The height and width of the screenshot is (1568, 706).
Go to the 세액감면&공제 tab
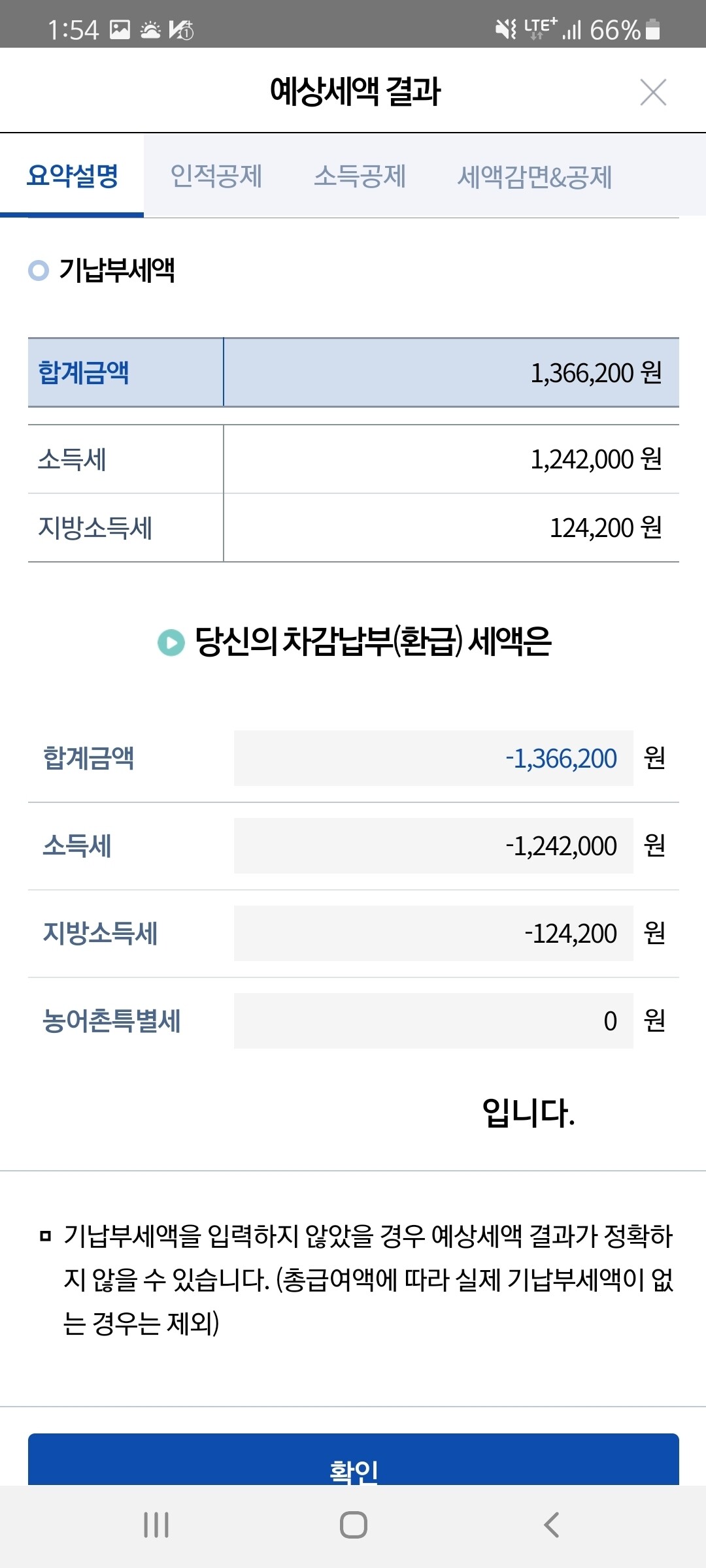[x=535, y=176]
